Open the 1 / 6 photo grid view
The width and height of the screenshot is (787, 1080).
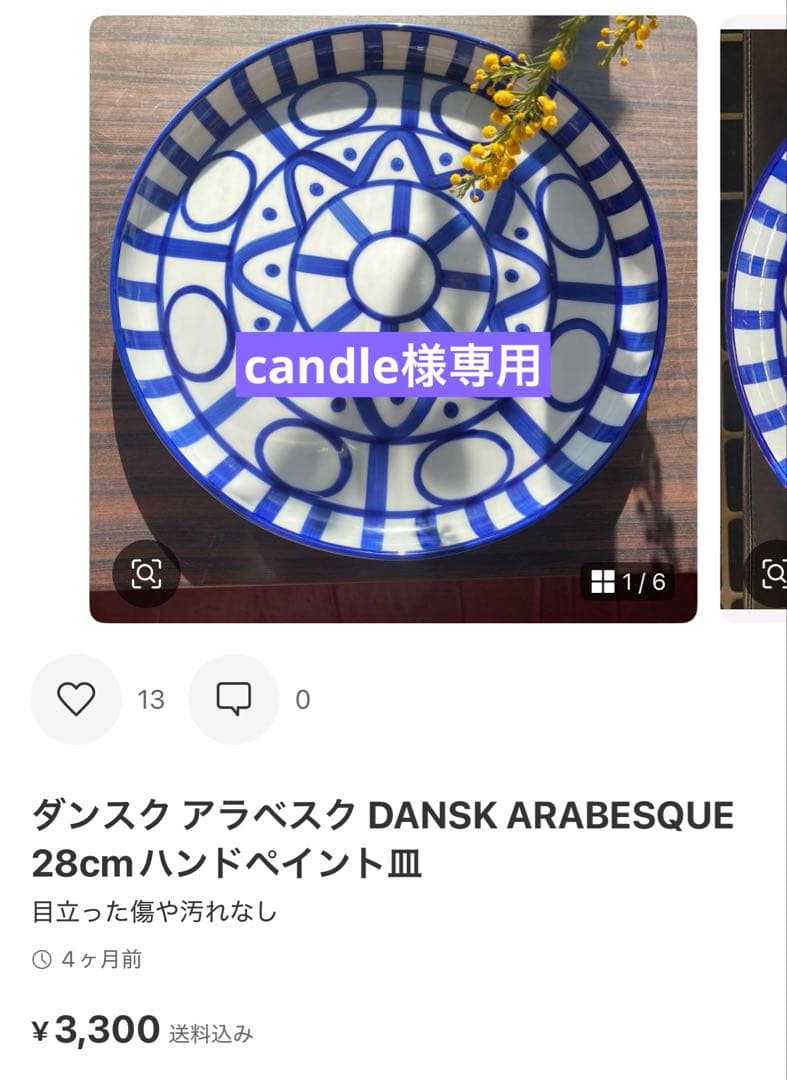pos(628,581)
